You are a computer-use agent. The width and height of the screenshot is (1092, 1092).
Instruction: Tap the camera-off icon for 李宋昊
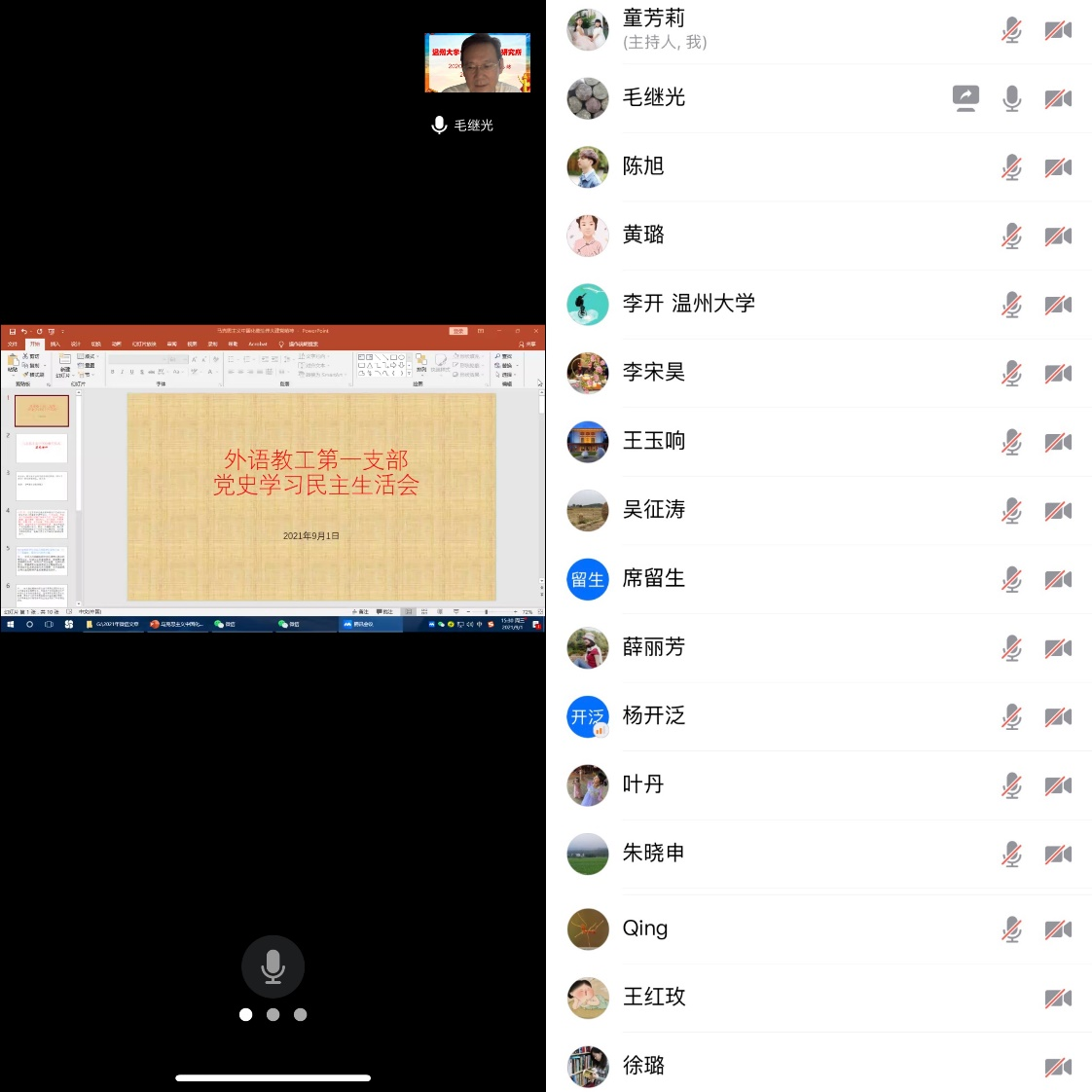[1058, 373]
